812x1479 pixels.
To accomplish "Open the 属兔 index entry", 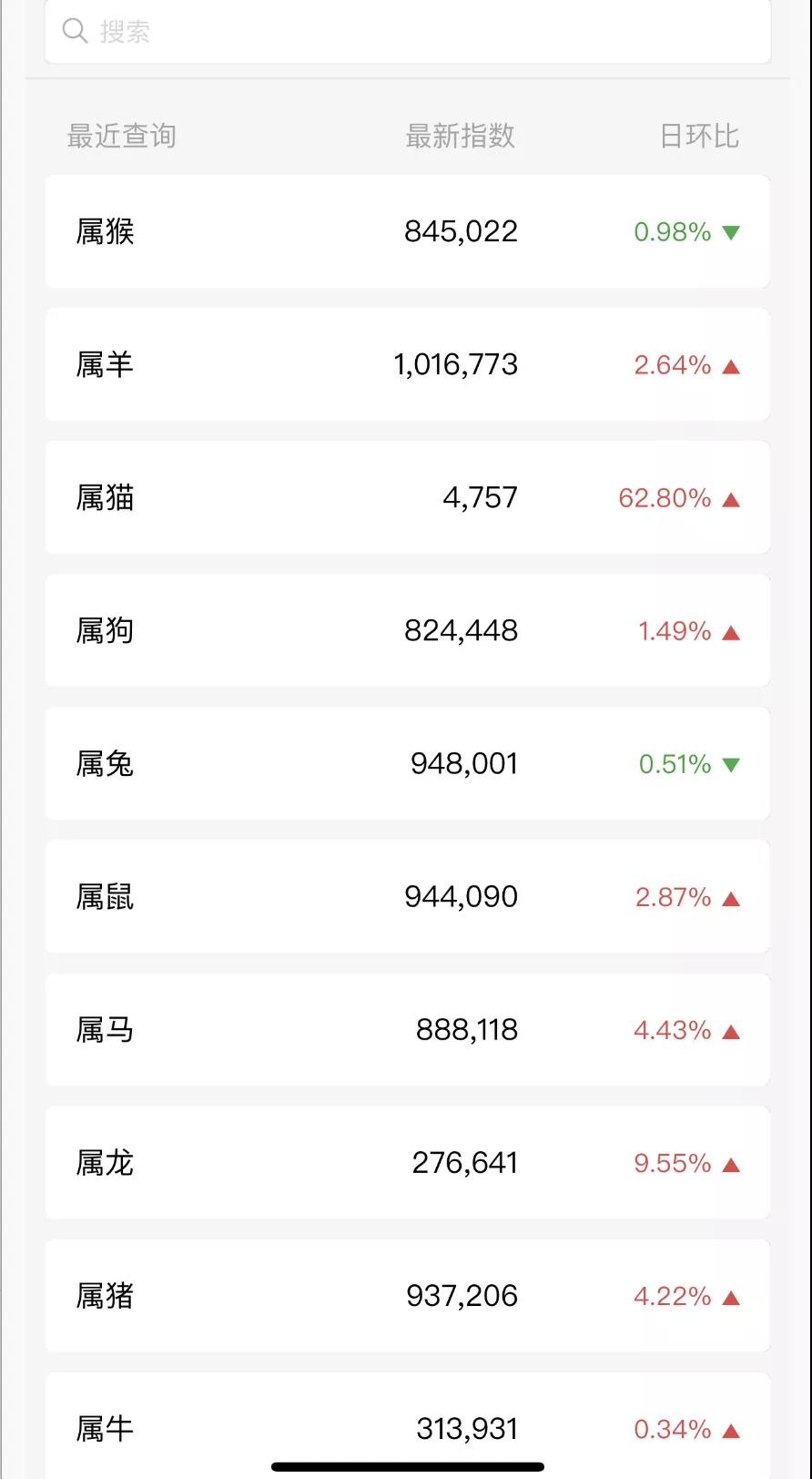I will [407, 763].
